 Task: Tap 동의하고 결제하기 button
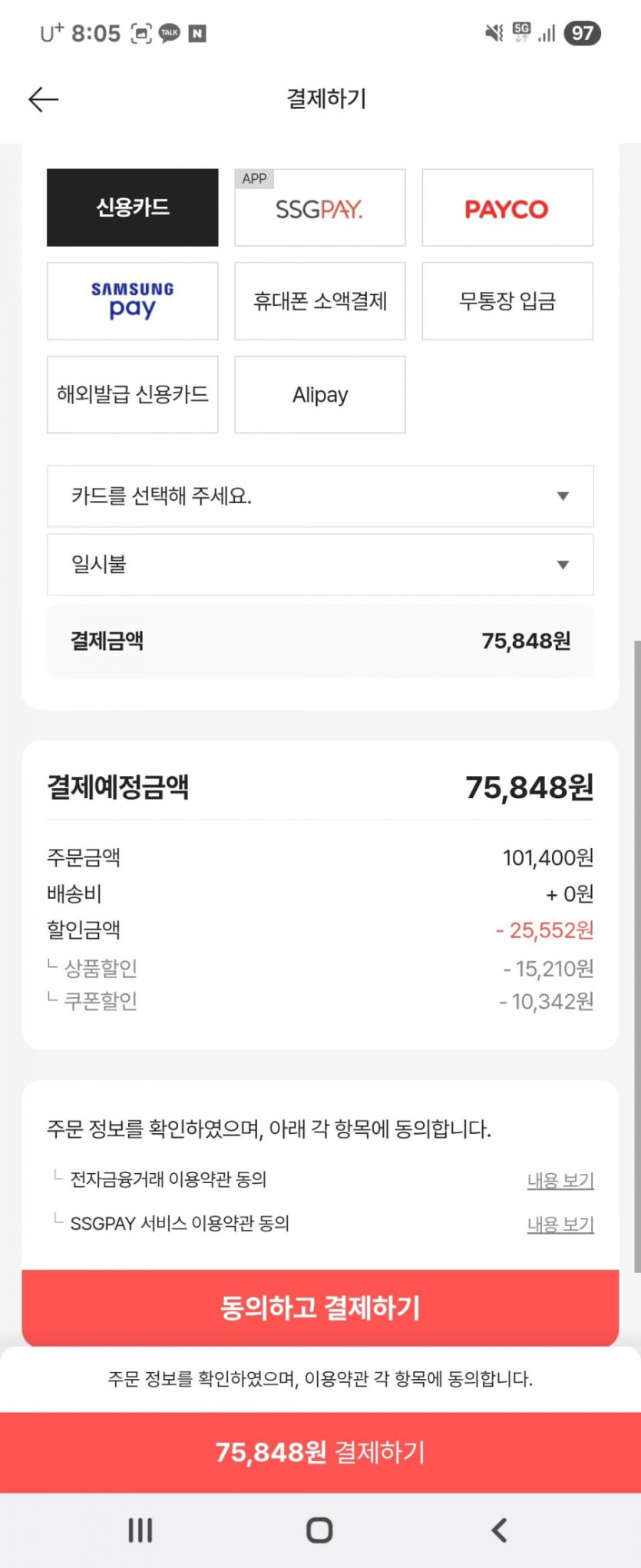pyautogui.click(x=319, y=1307)
